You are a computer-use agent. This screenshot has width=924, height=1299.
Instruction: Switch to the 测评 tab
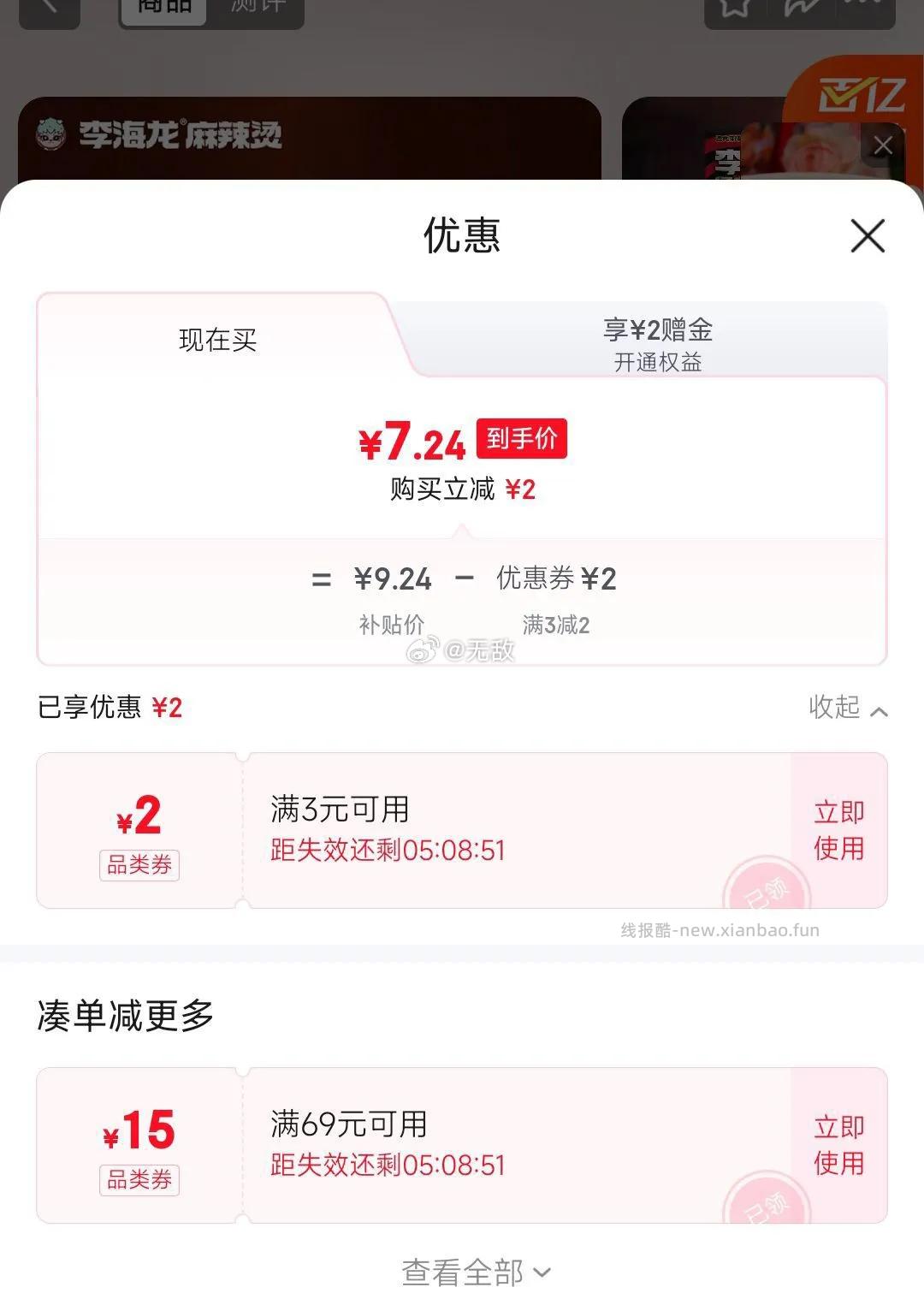click(258, 7)
